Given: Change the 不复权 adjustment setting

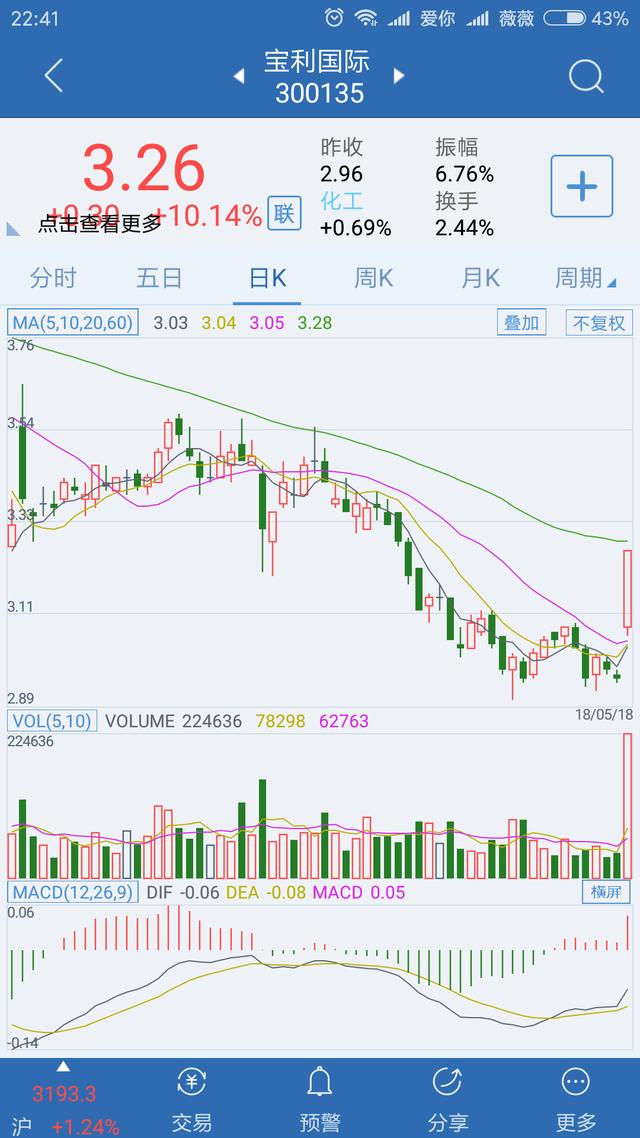Looking at the screenshot, I should pos(598,323).
